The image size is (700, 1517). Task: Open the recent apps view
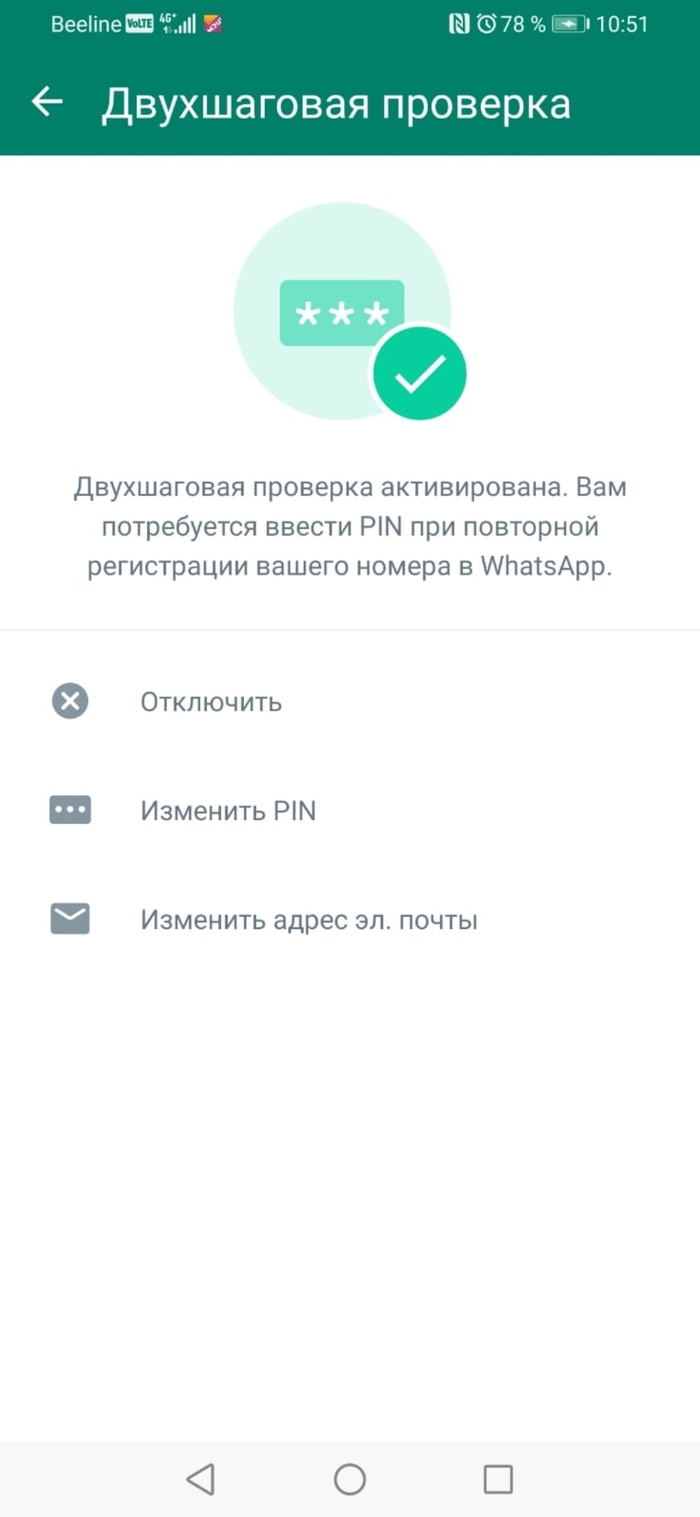(x=497, y=1479)
